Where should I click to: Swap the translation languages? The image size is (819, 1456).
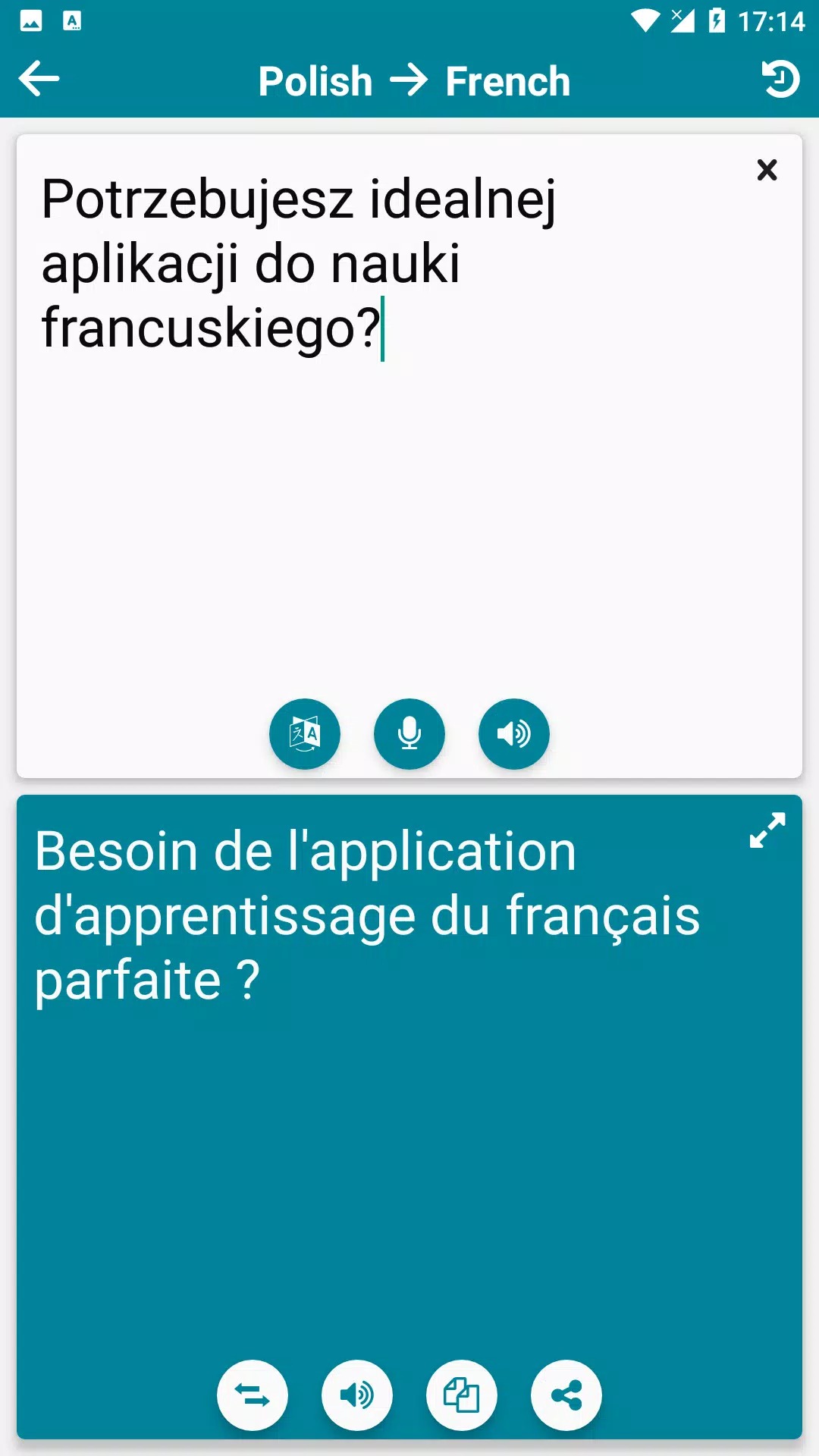tap(253, 1395)
